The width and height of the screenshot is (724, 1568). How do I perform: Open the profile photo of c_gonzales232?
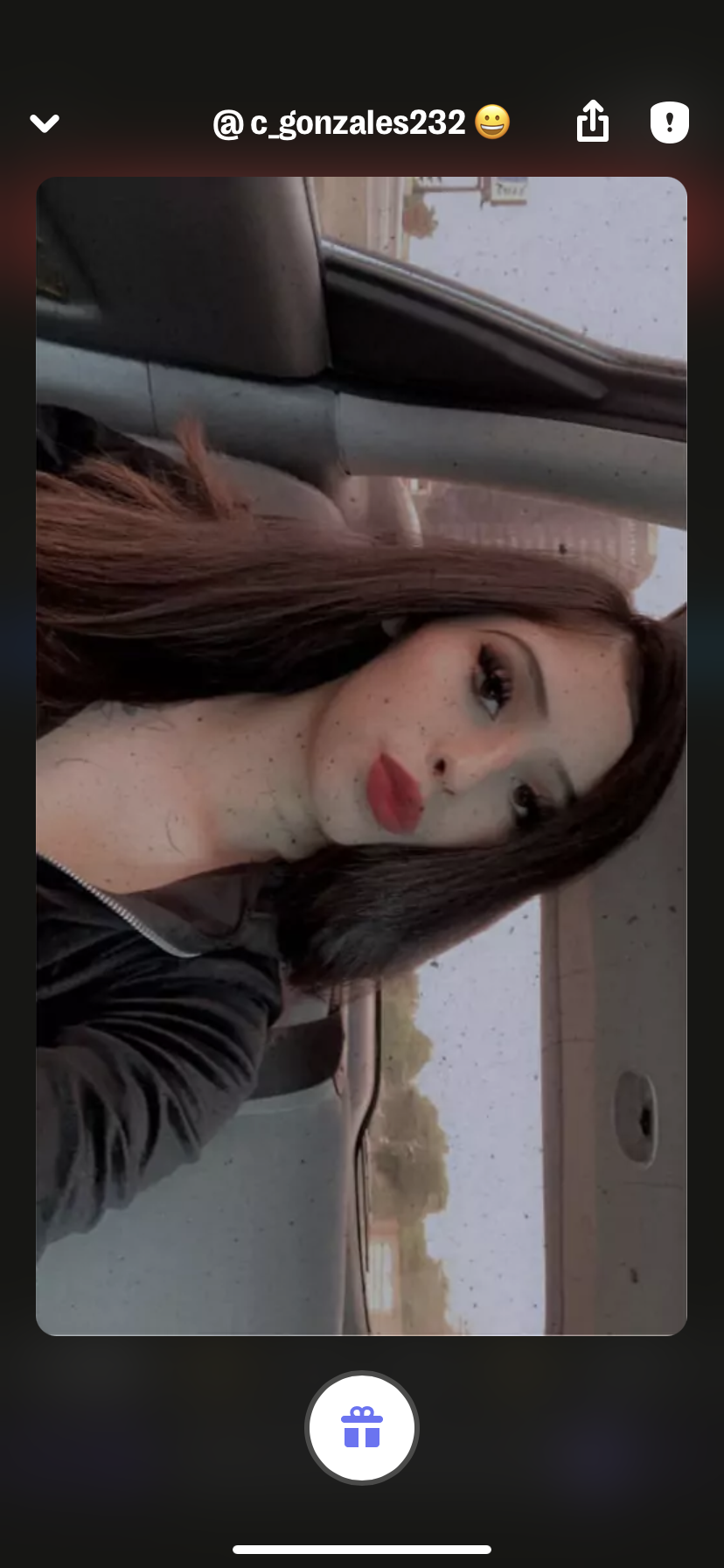pos(361,756)
